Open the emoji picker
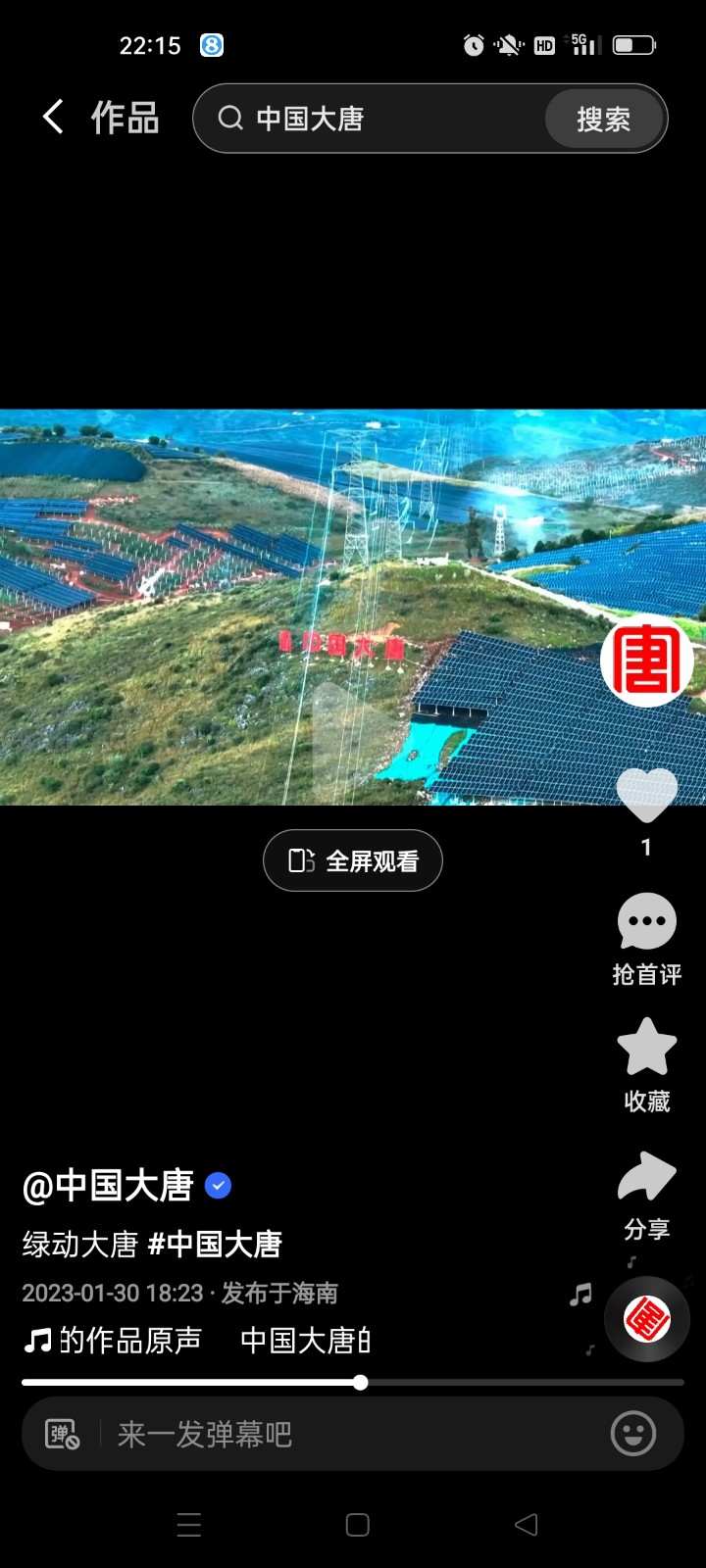The width and height of the screenshot is (706, 1568). pyautogui.click(x=633, y=1435)
